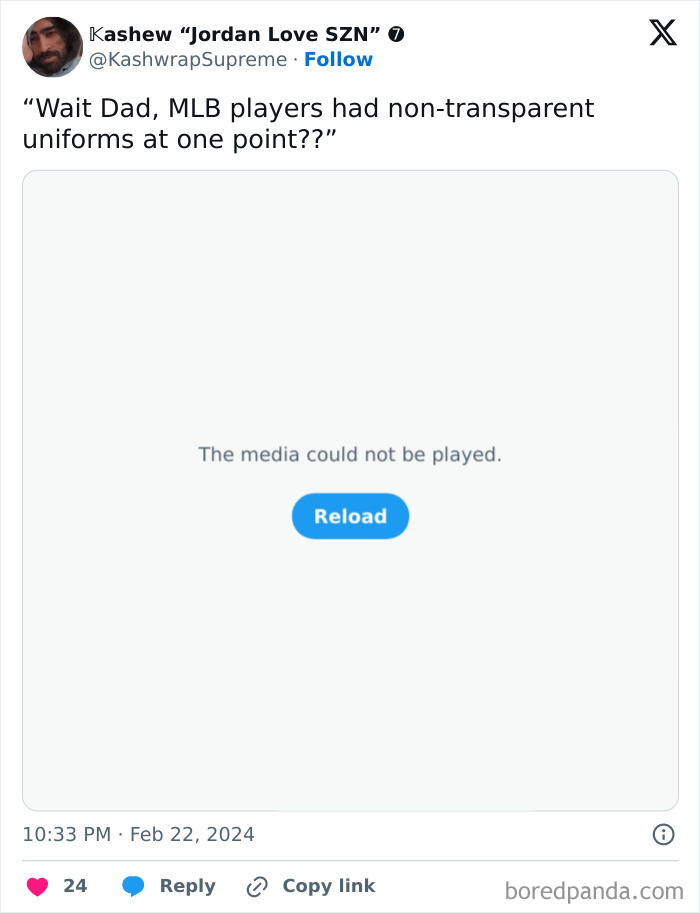Copy link to this tweet
The width and height of the screenshot is (700, 913).
(x=310, y=886)
